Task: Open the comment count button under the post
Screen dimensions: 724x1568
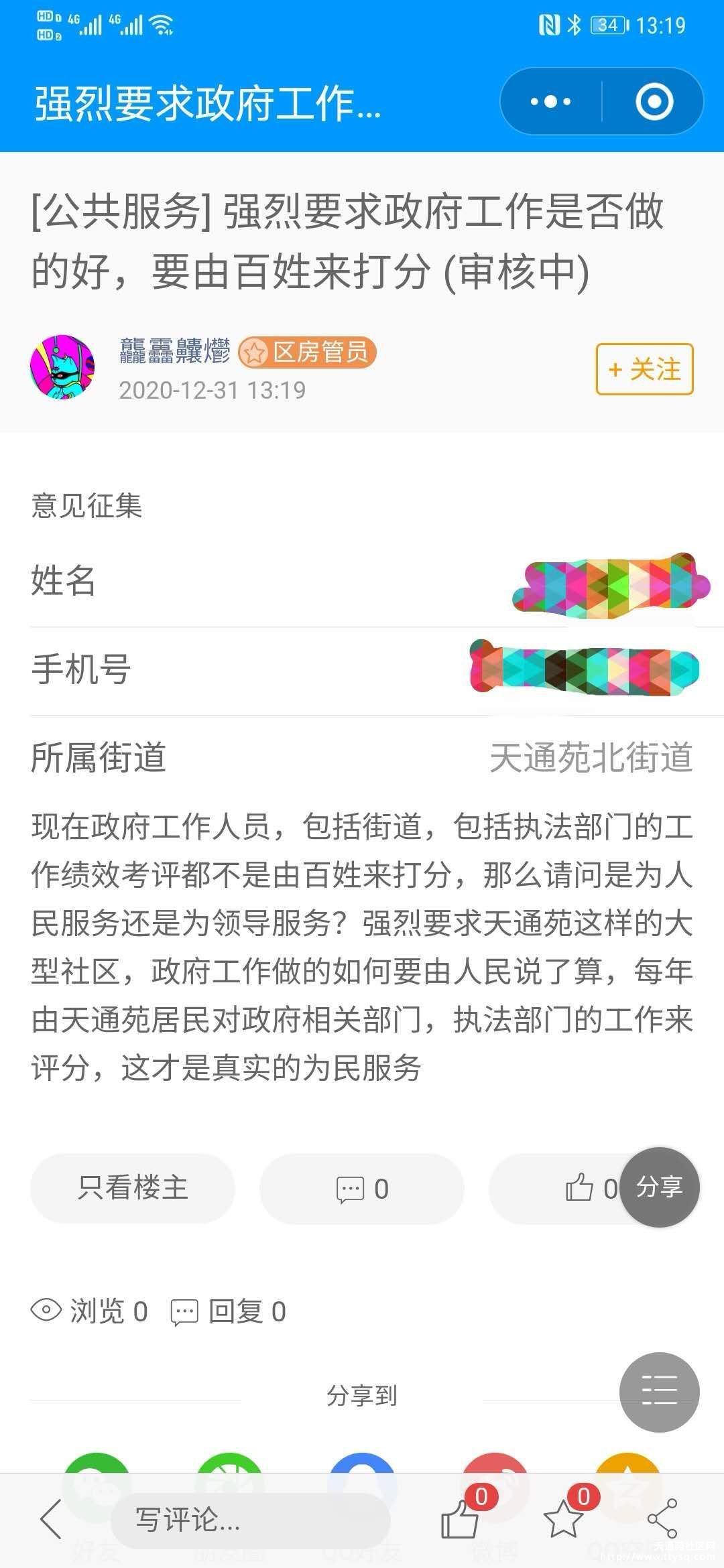Action: pyautogui.click(x=362, y=1189)
